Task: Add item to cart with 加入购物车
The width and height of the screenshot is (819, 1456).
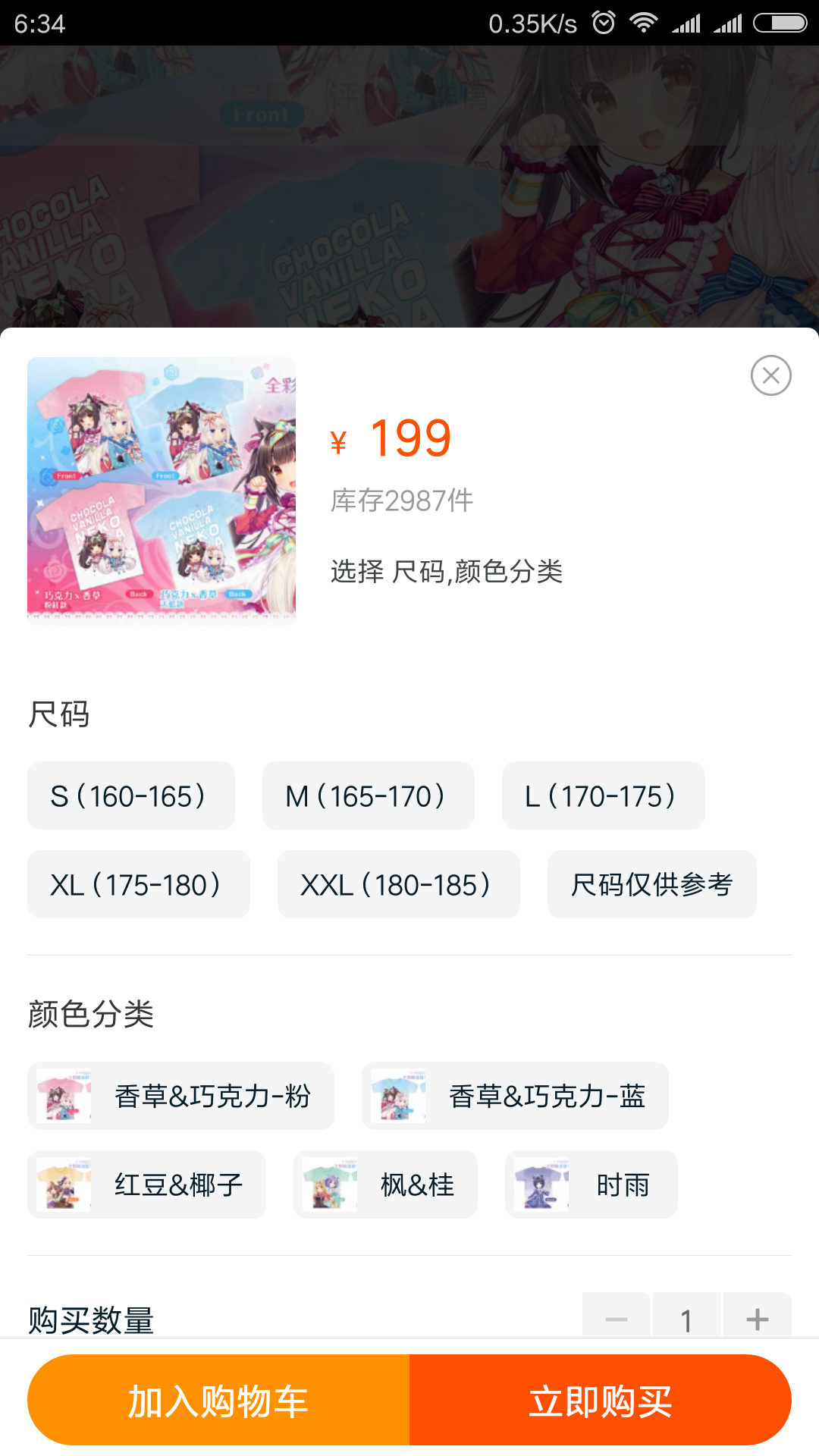Action: tap(218, 1400)
